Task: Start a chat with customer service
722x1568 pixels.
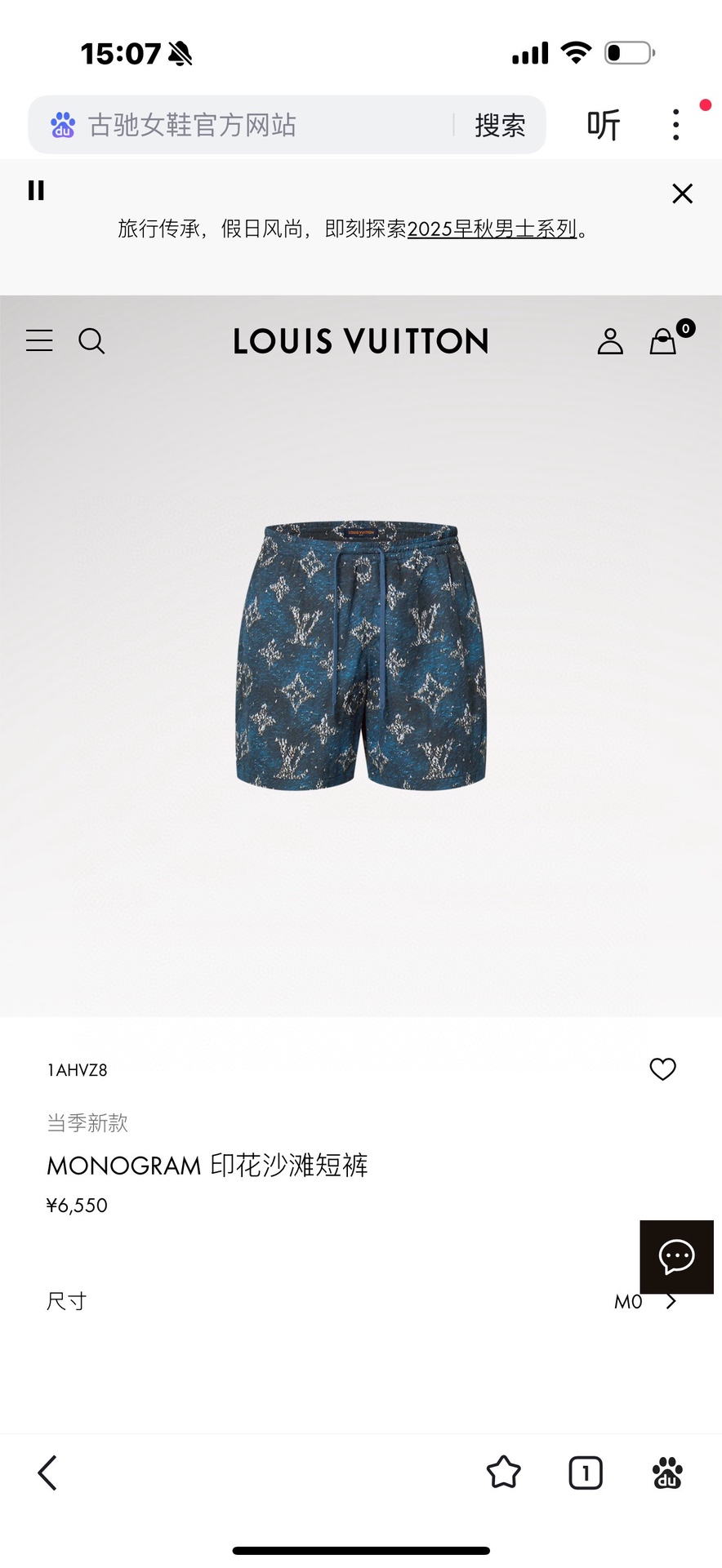Action: (x=676, y=1256)
